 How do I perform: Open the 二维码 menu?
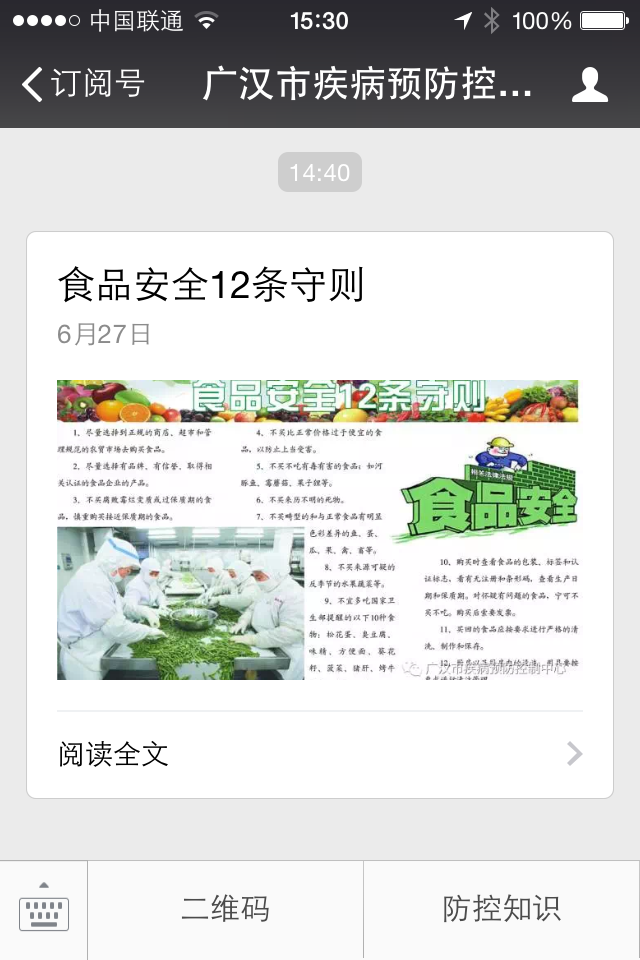[x=225, y=910]
